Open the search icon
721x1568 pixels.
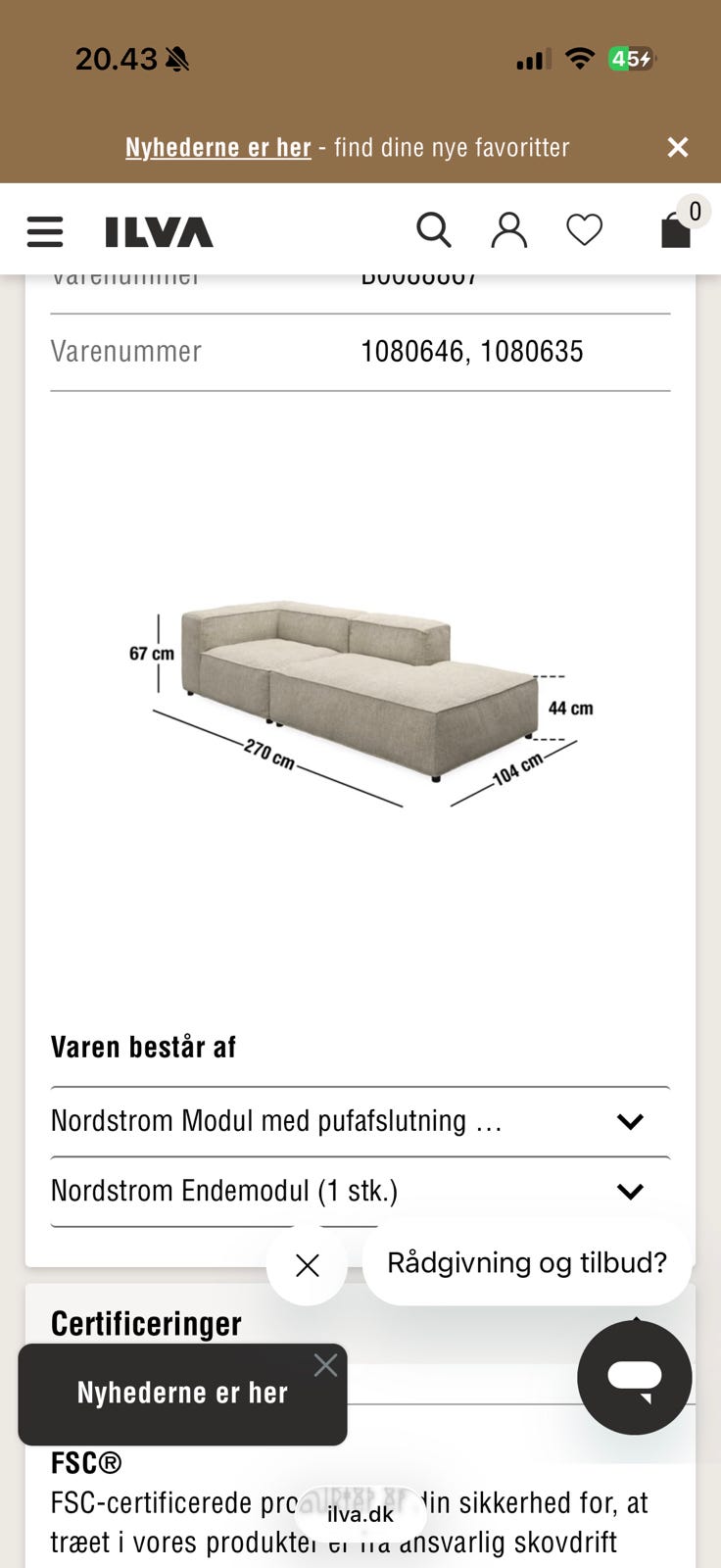coord(434,229)
